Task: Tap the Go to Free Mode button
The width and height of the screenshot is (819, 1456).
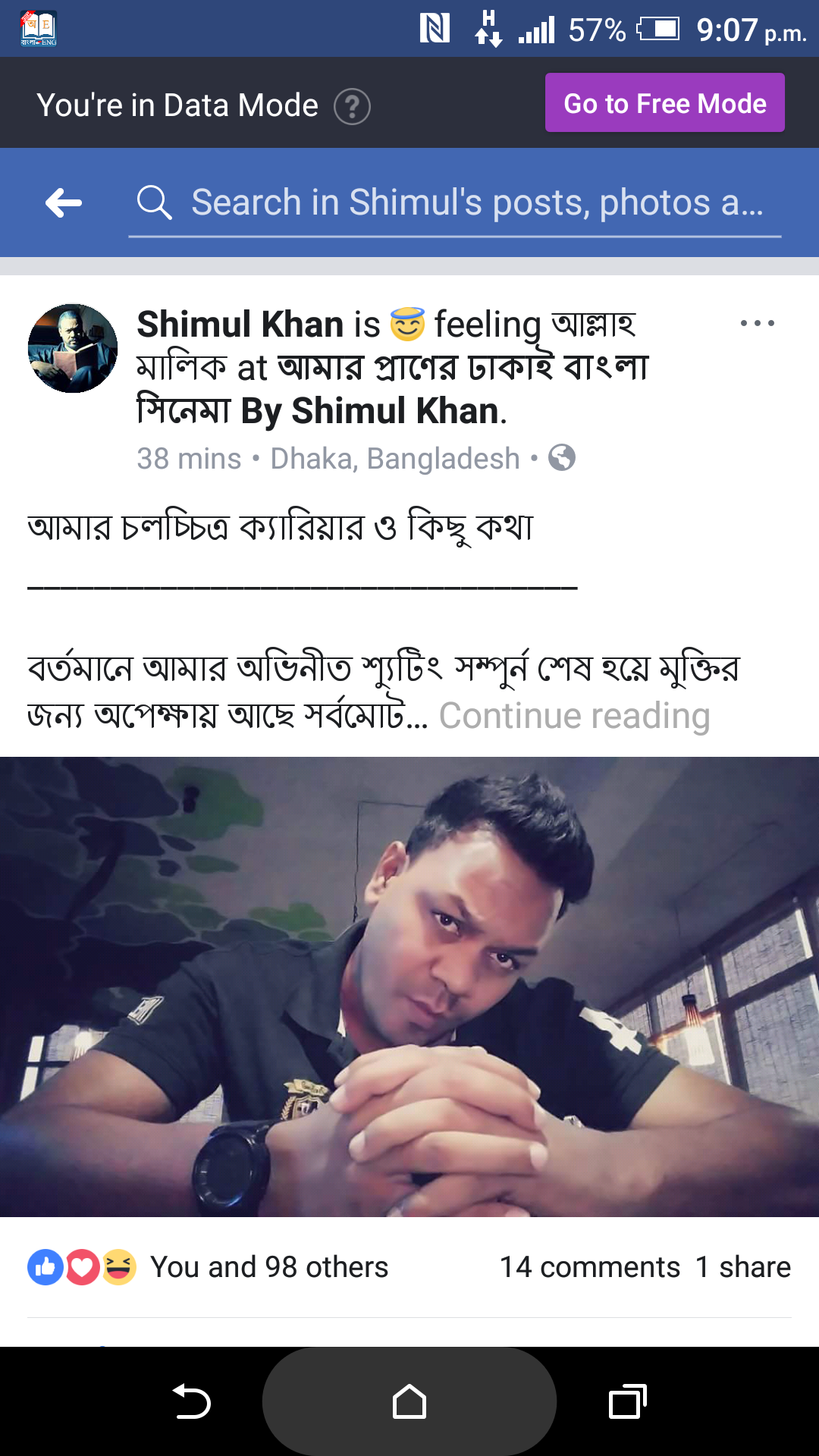Action: coord(664,103)
